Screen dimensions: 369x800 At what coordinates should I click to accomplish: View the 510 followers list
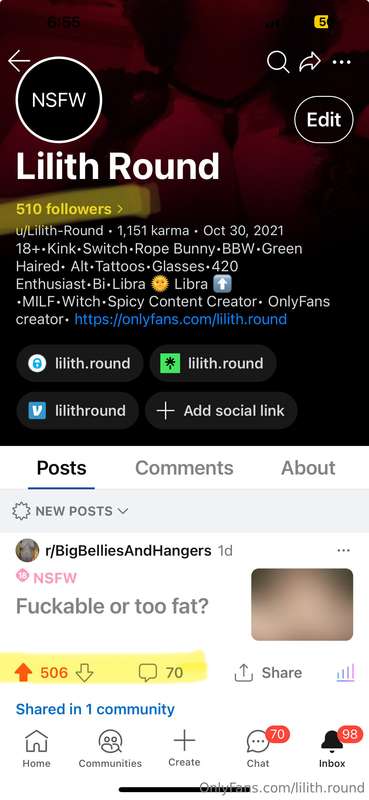(69, 209)
